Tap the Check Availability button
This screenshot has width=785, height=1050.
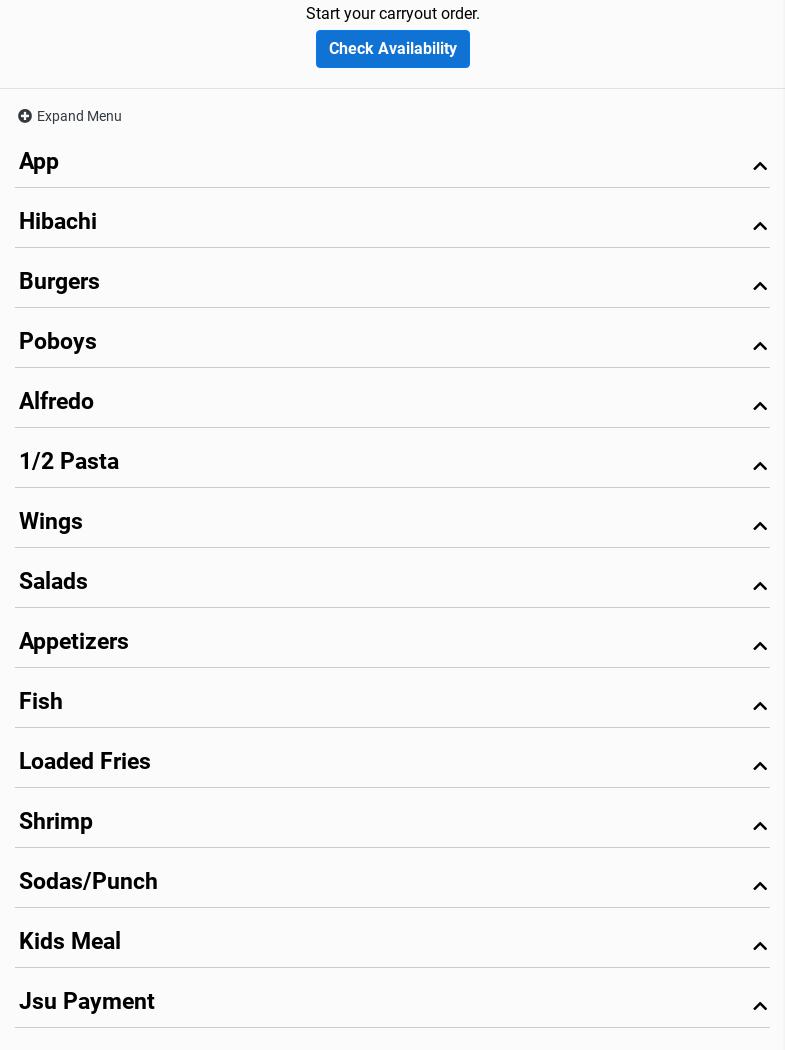coord(392,49)
